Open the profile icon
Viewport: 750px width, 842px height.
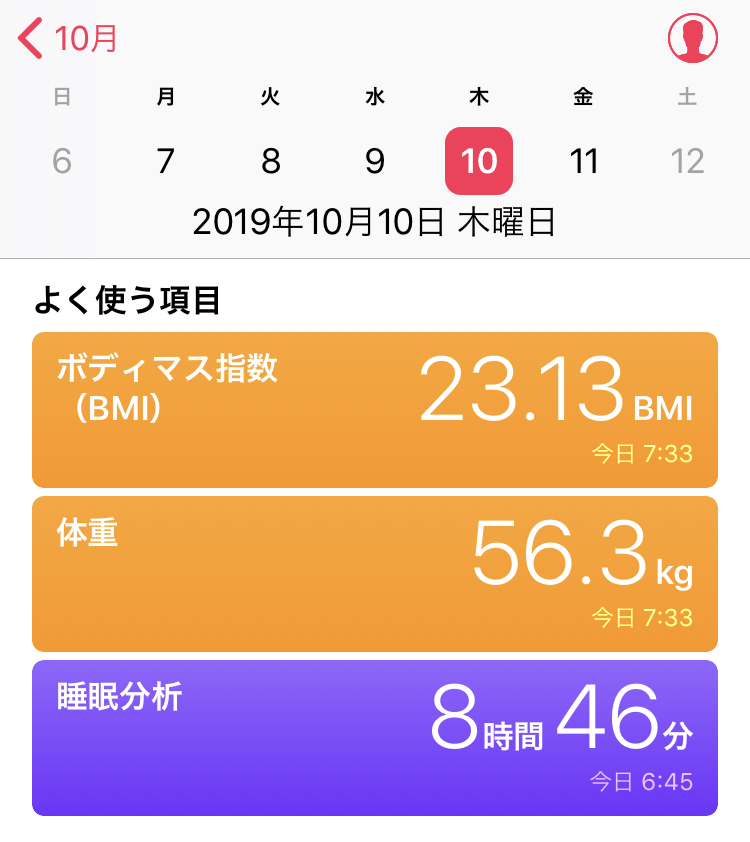(692, 39)
